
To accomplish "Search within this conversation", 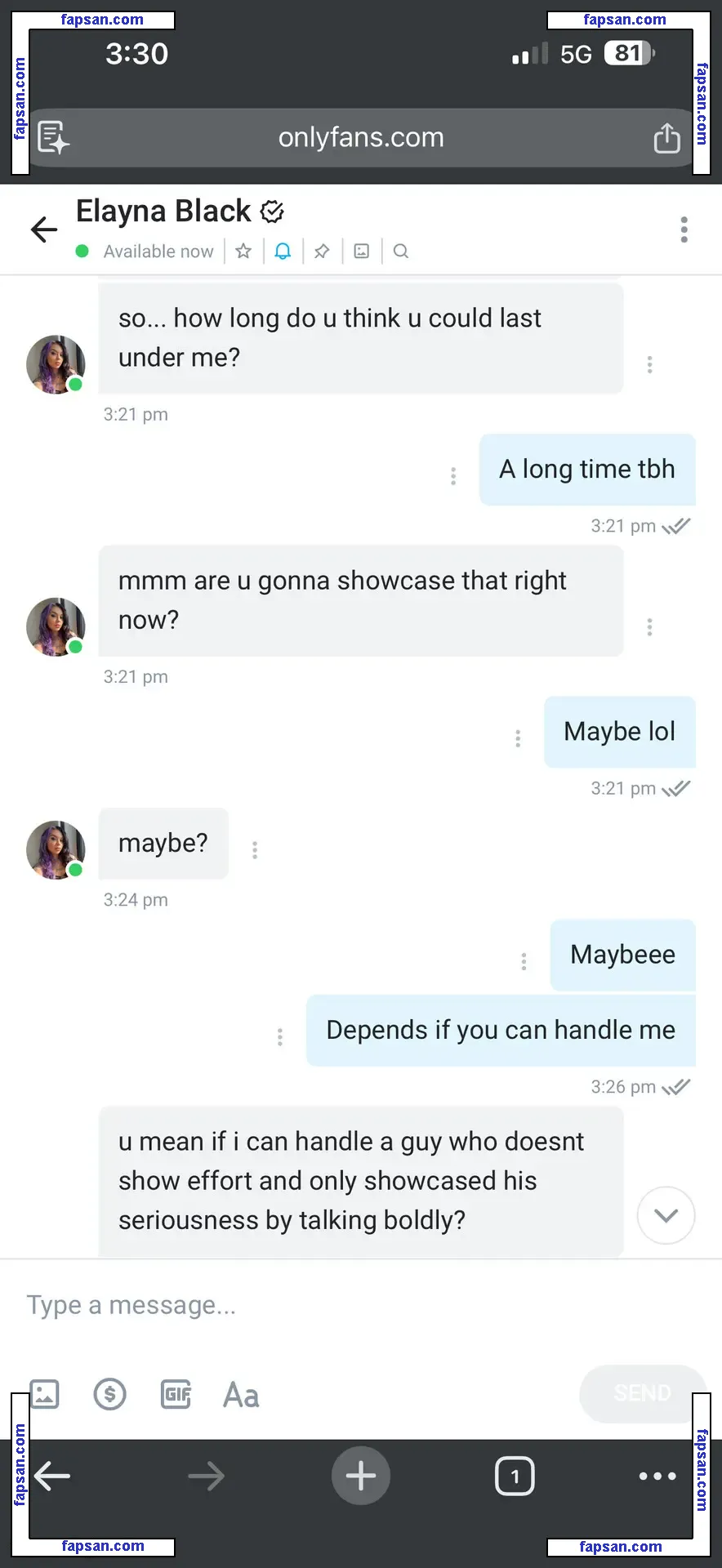I will pyautogui.click(x=400, y=251).
